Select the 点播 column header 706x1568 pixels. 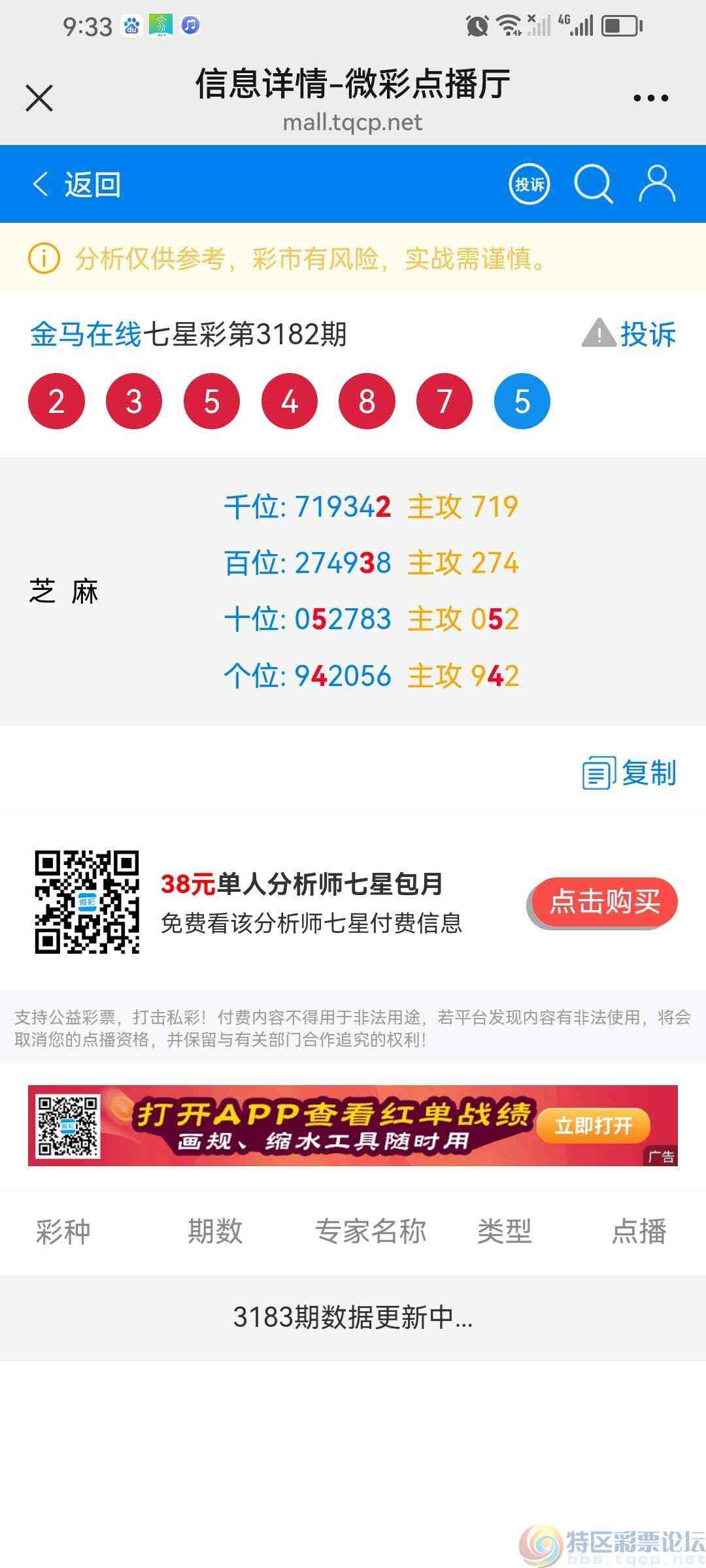[637, 1232]
